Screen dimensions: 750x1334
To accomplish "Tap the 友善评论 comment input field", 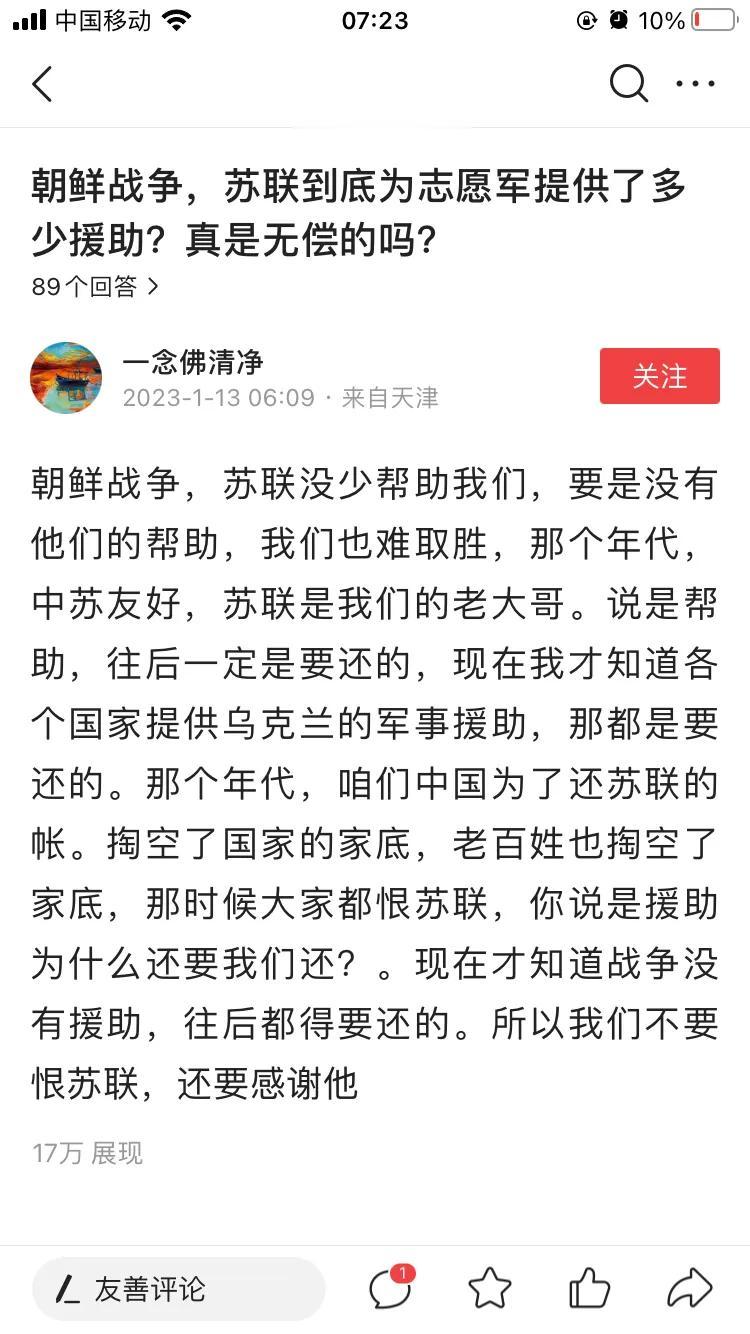I will 180,1289.
